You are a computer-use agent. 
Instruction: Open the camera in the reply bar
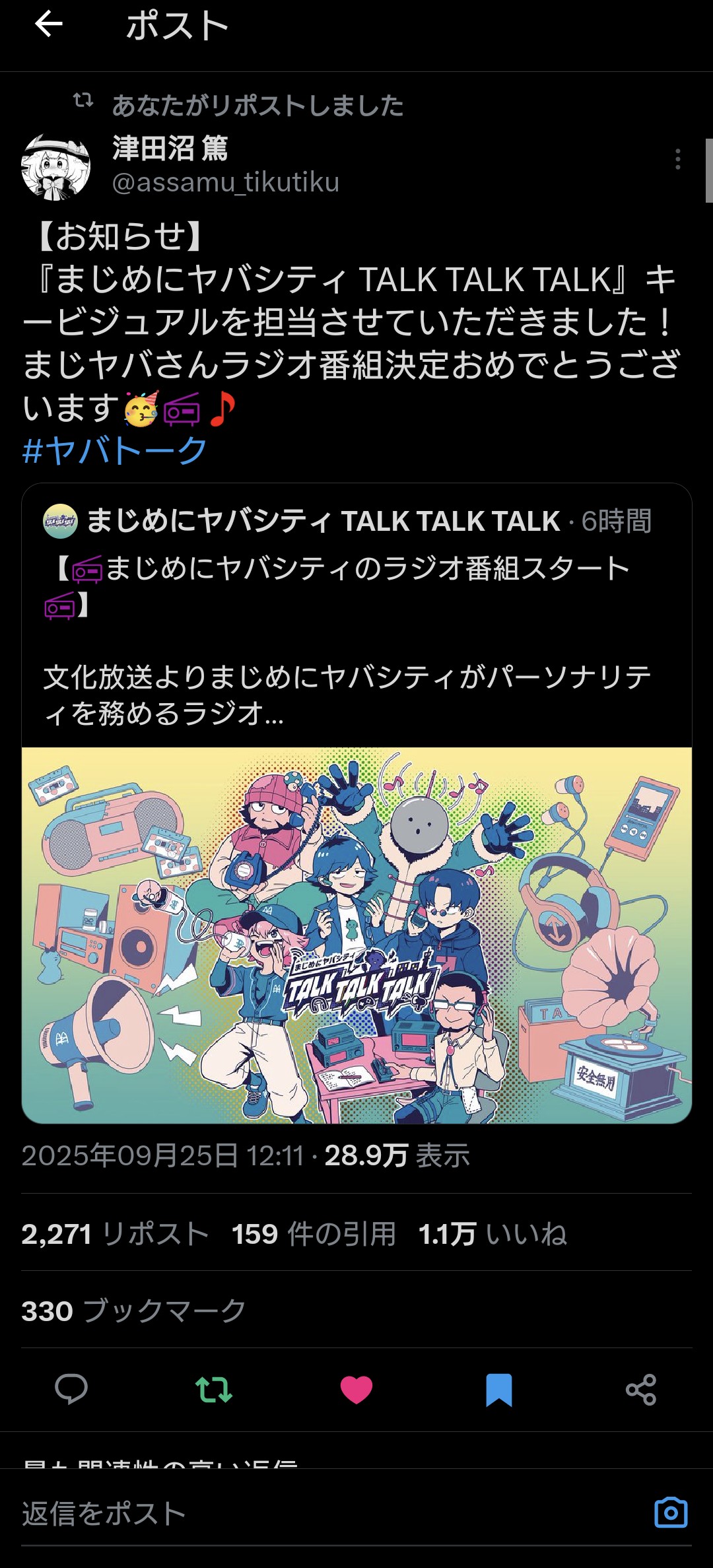coord(671,1513)
